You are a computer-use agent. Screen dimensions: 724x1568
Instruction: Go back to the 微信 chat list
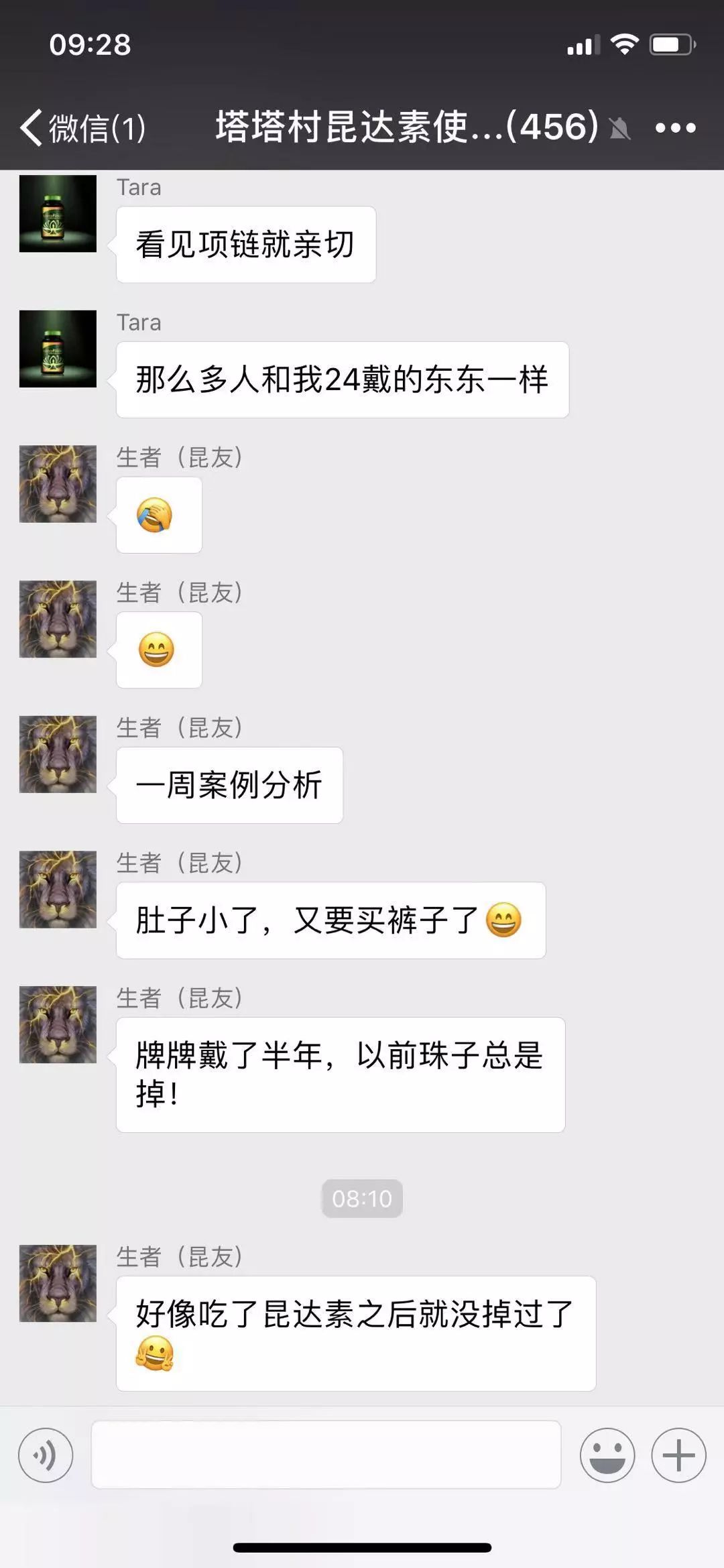click(83, 127)
